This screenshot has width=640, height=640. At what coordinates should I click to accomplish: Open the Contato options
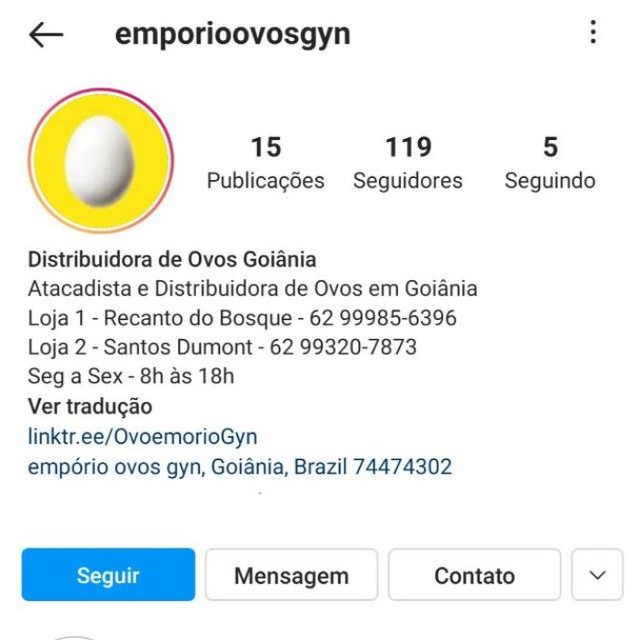tap(474, 575)
